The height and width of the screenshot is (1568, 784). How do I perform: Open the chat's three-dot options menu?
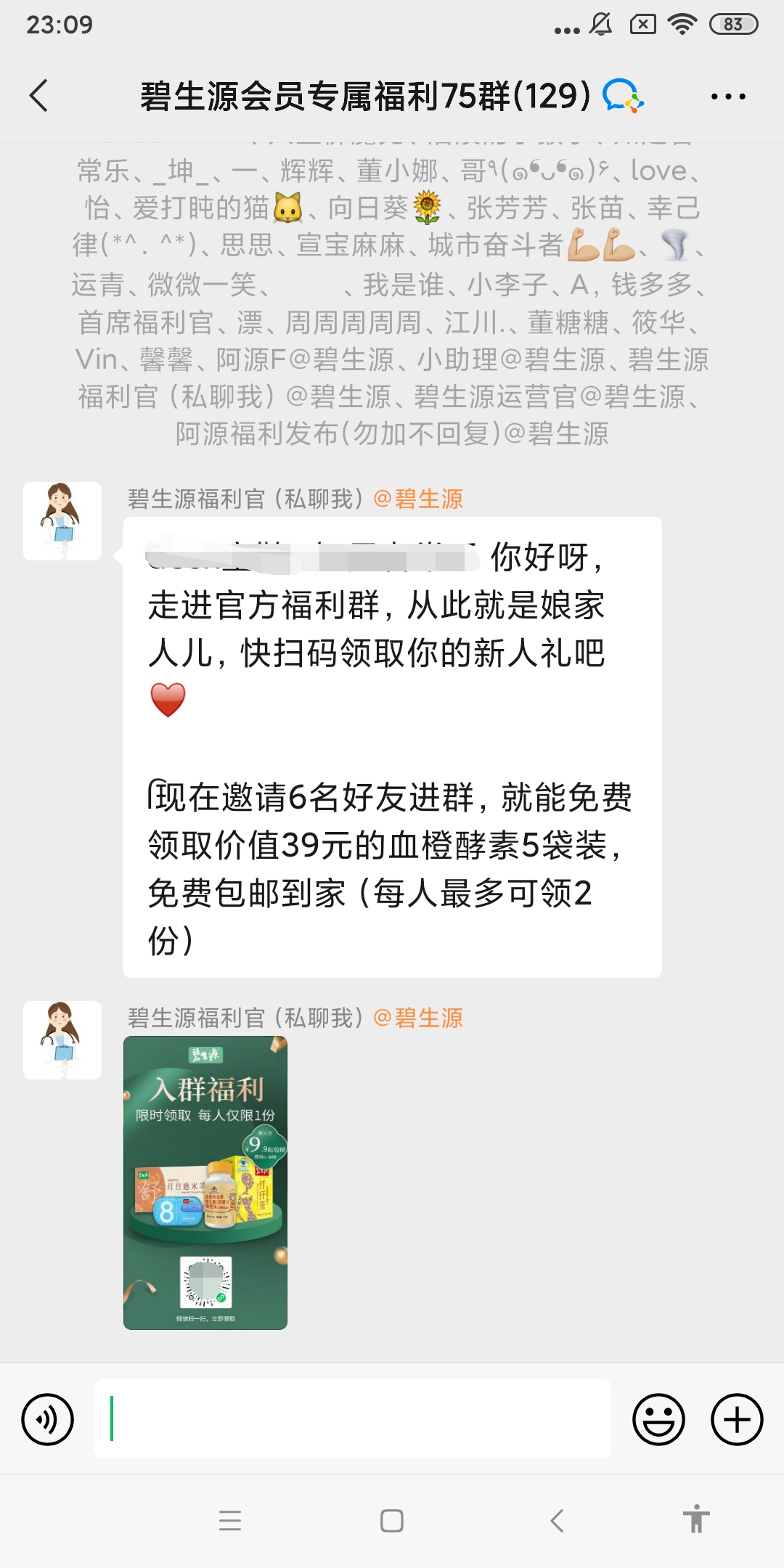coord(728,97)
